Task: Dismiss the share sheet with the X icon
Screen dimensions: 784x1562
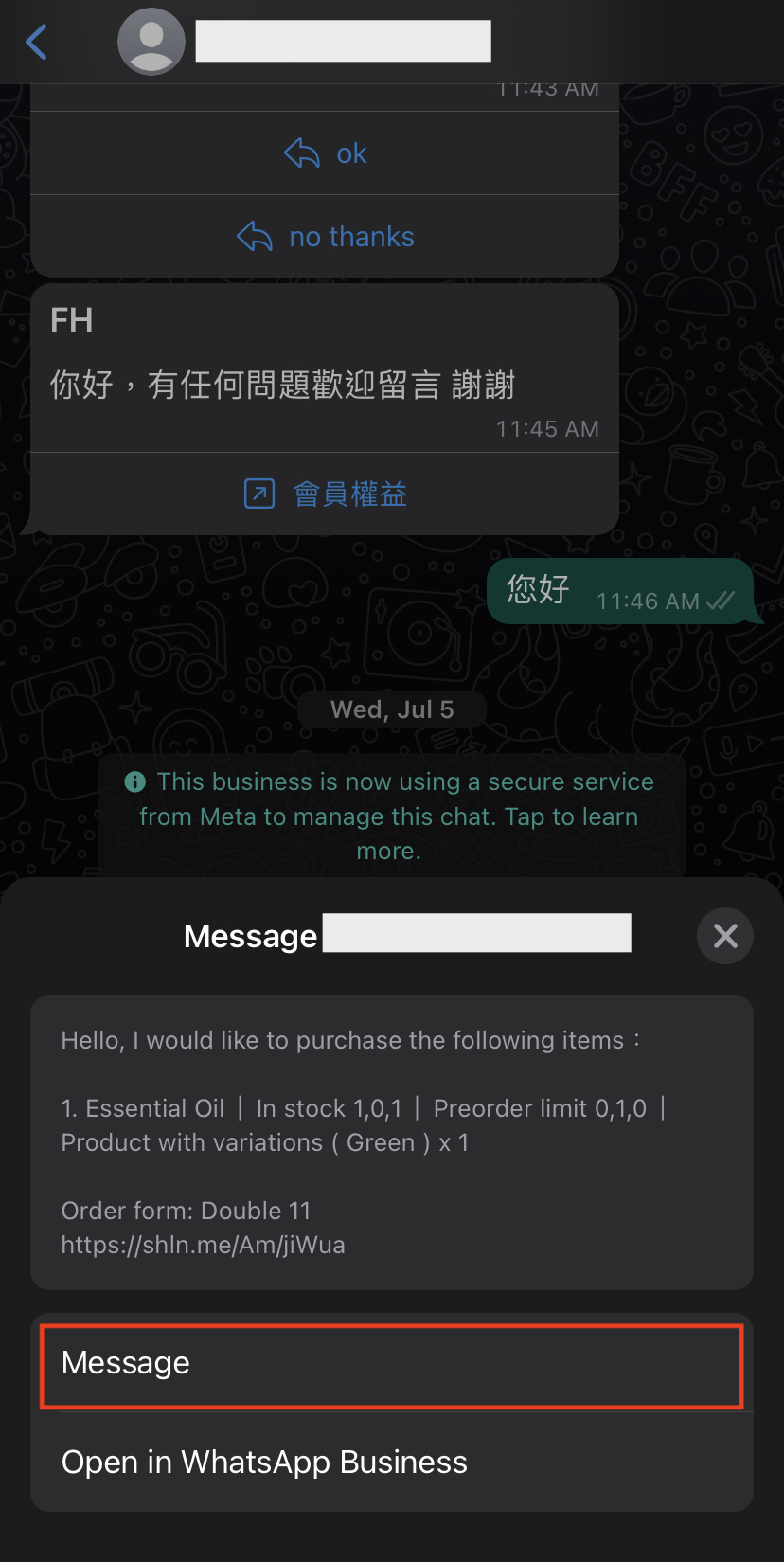Action: coord(725,936)
